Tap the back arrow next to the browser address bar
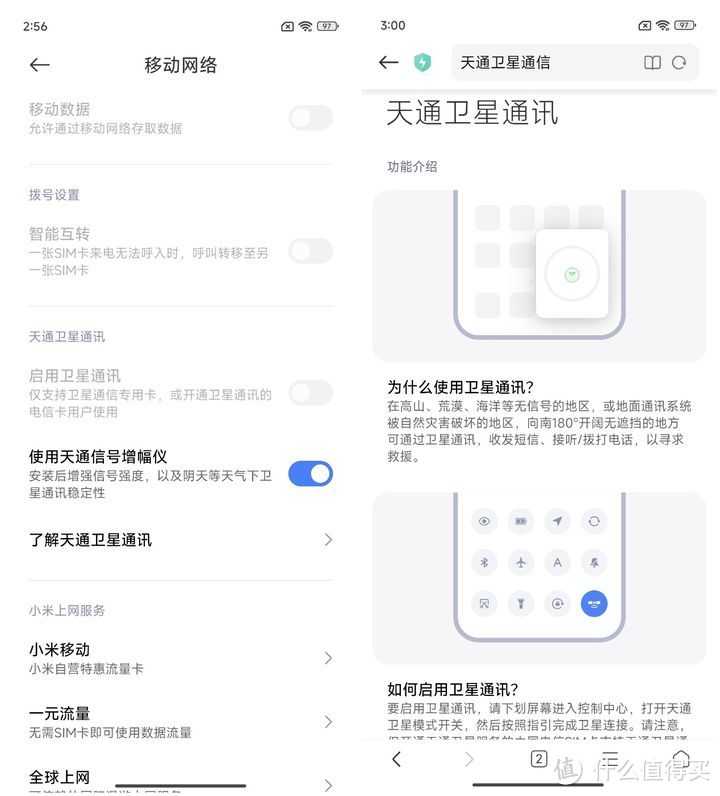Image resolution: width=720 pixels, height=796 pixels. coord(388,62)
